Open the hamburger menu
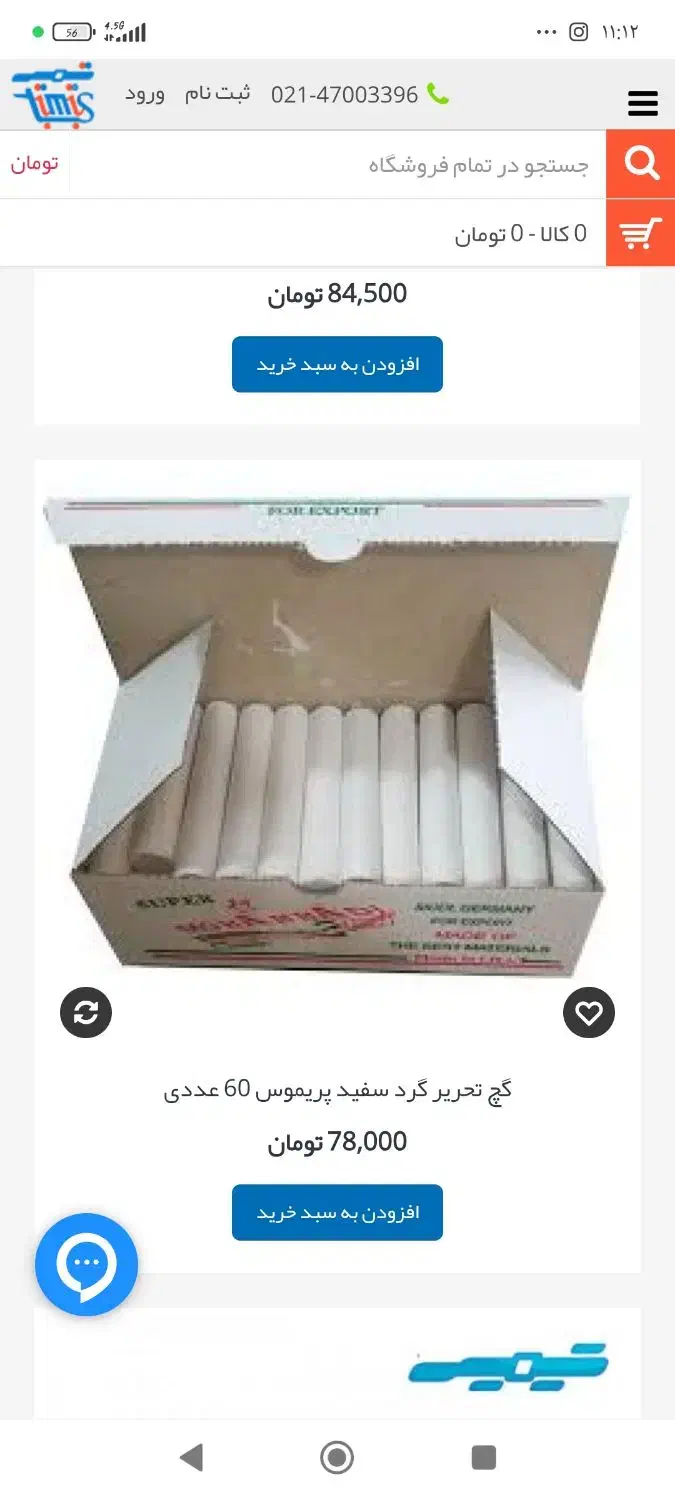 [x=642, y=103]
